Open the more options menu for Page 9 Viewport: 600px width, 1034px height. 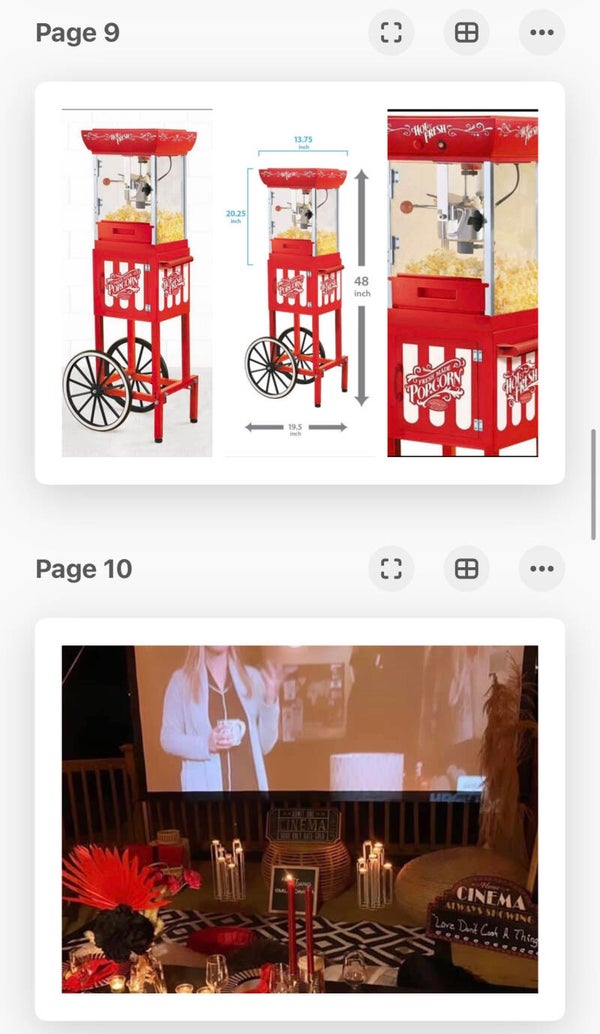542,32
